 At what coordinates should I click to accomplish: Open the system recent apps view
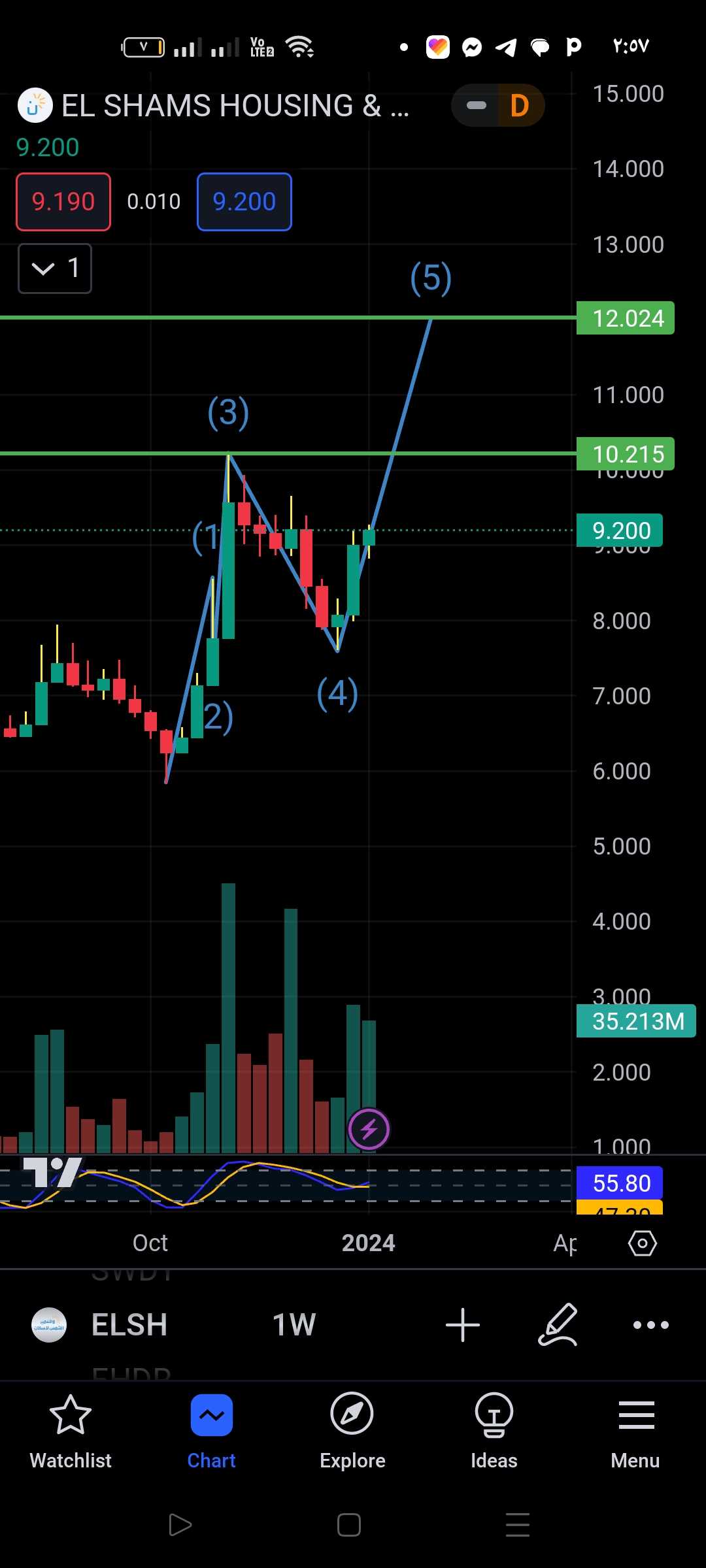[517, 1525]
